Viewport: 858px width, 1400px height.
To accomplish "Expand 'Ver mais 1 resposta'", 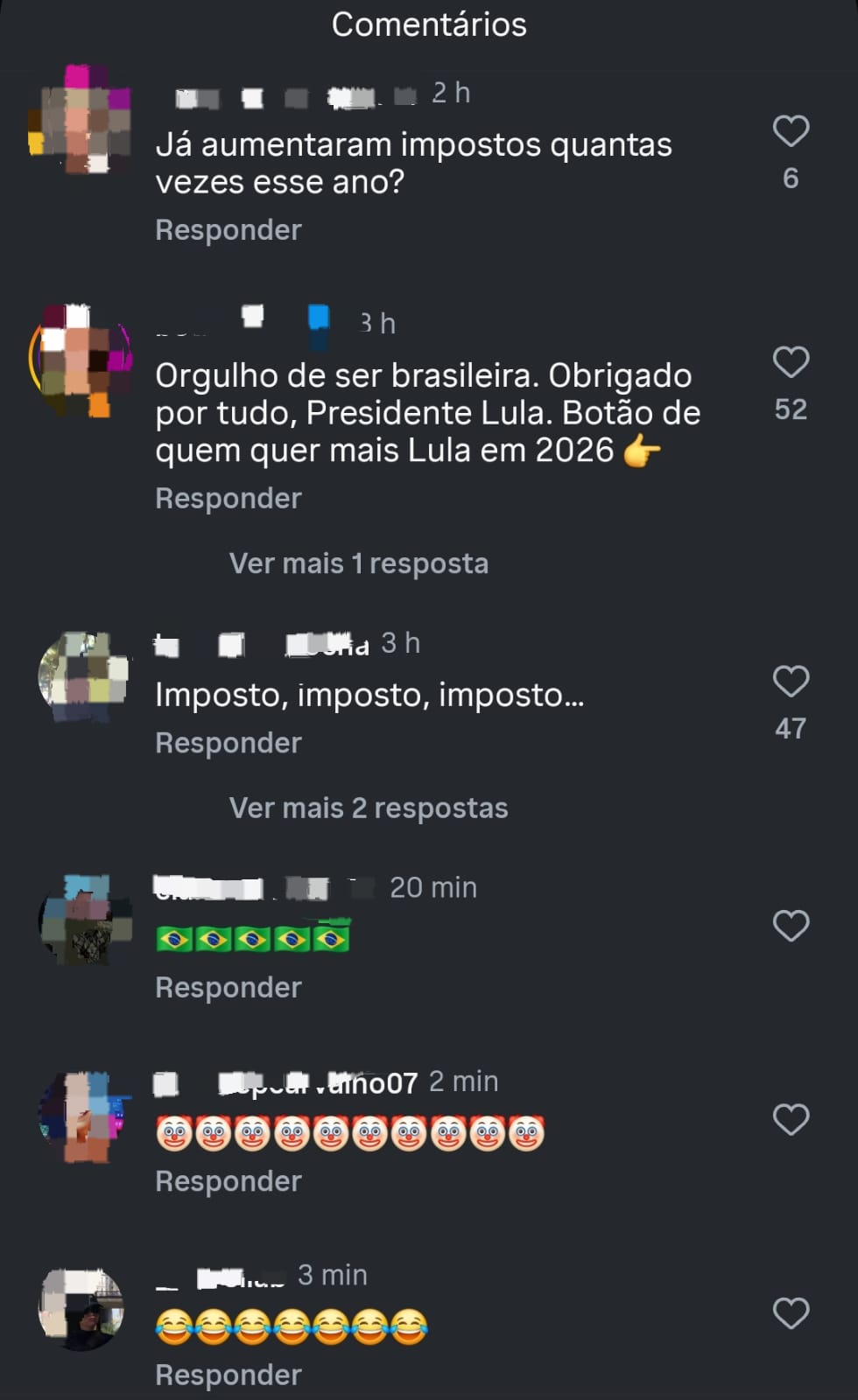I will 358,563.
